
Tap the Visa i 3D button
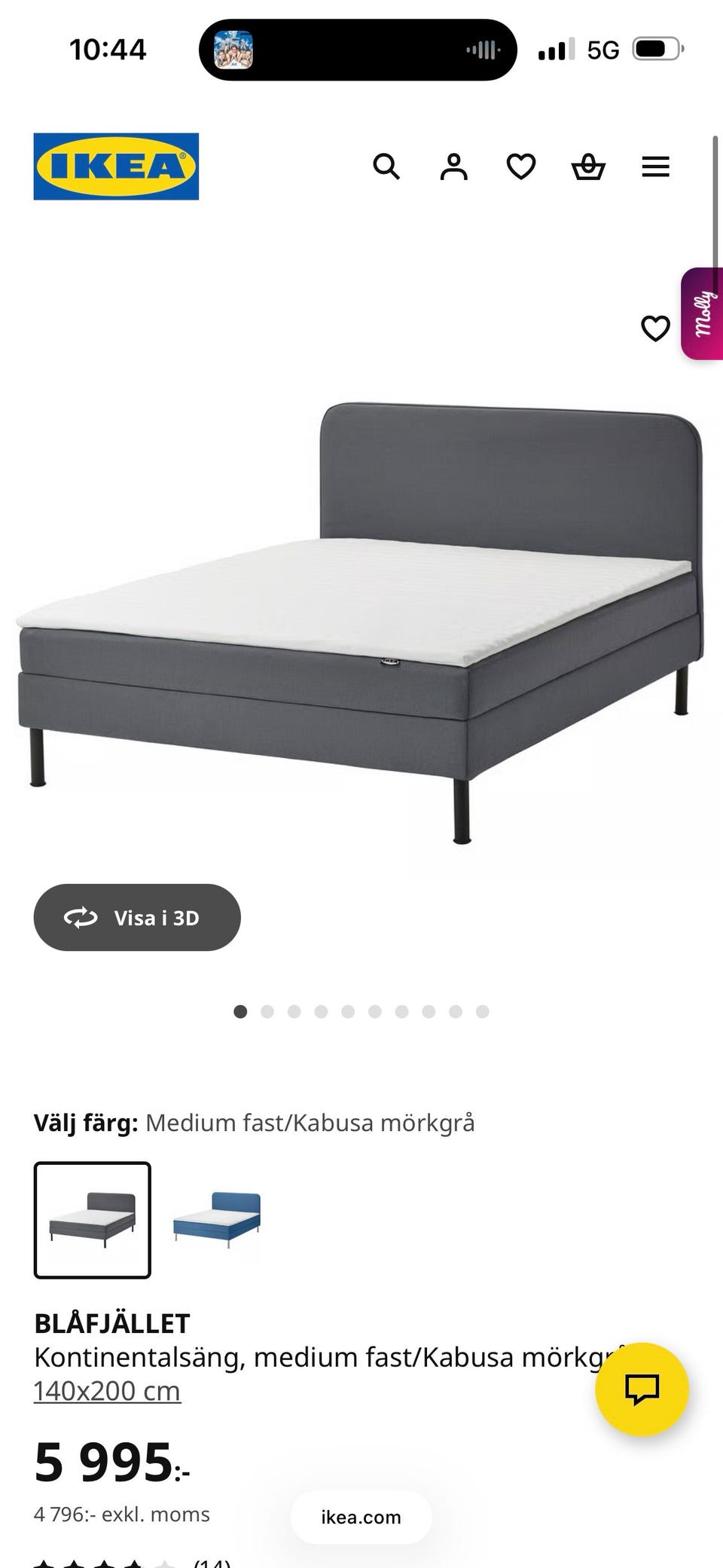[137, 917]
